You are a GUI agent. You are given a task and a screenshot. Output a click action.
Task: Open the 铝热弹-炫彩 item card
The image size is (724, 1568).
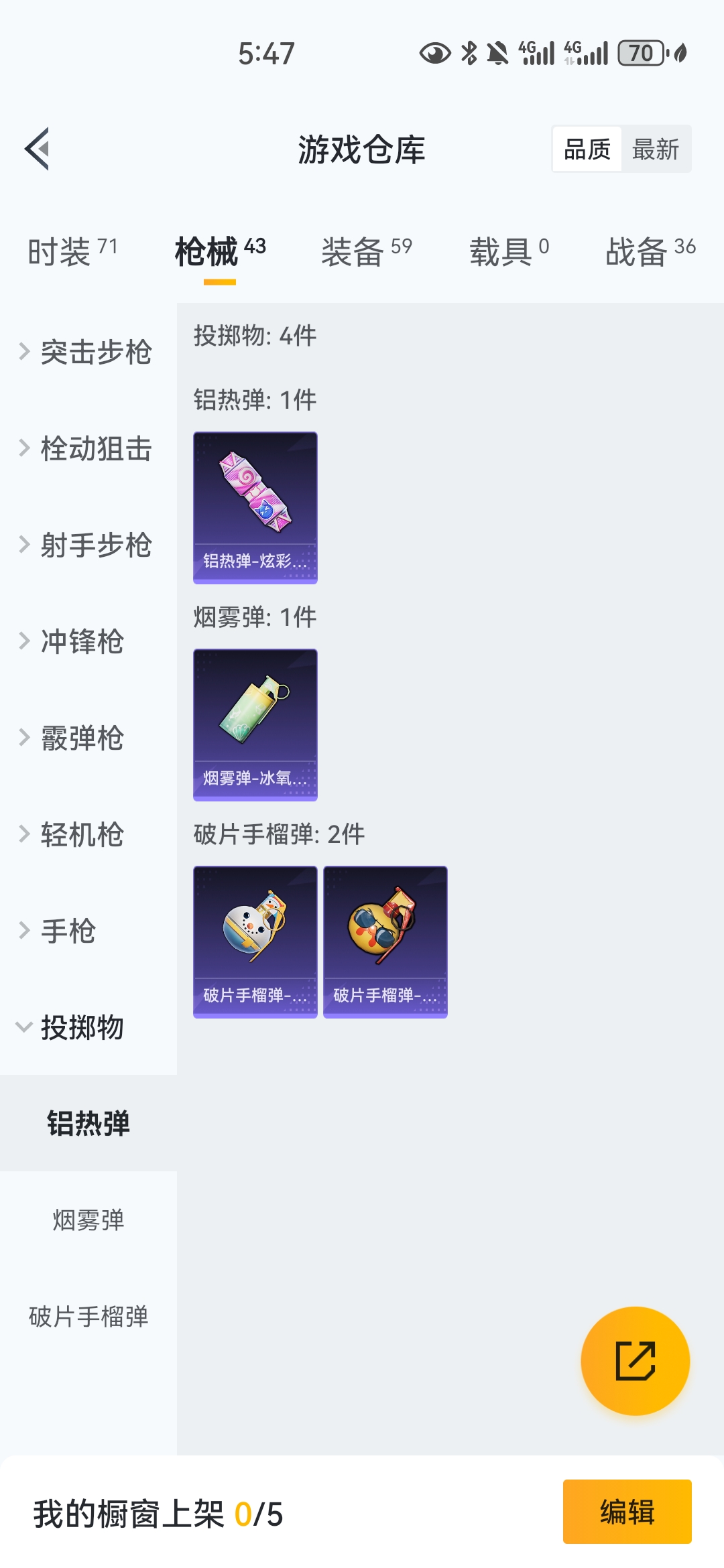(255, 507)
